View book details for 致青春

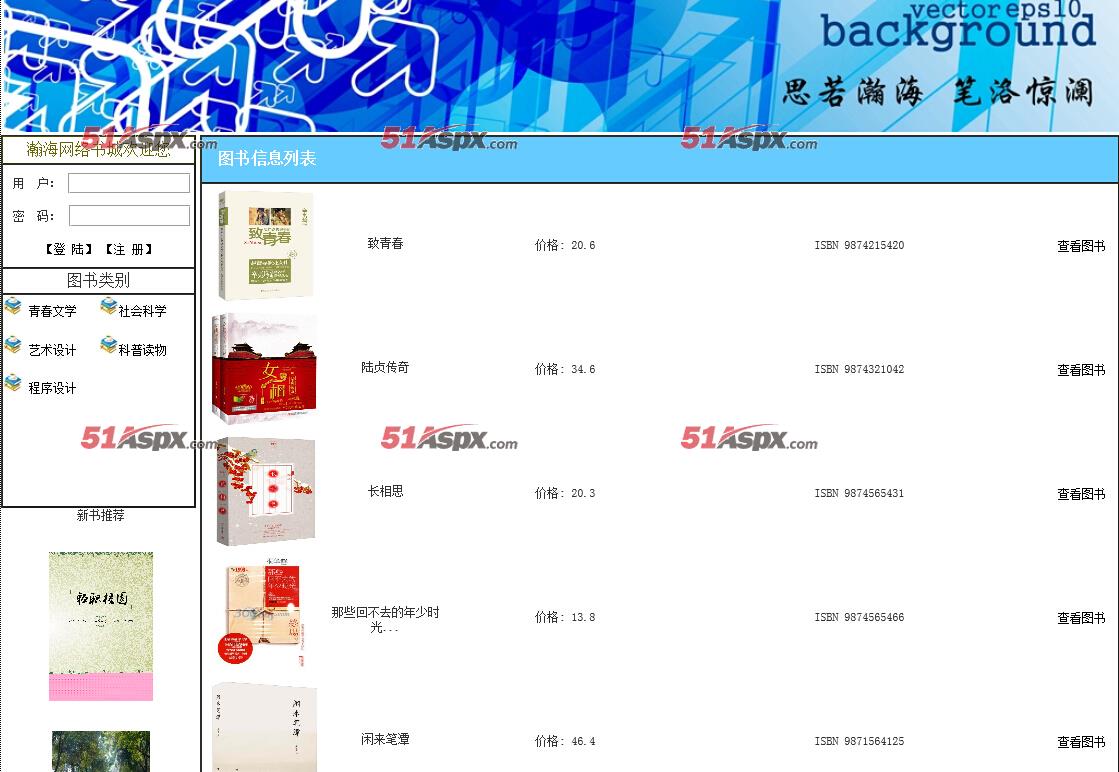(1081, 246)
